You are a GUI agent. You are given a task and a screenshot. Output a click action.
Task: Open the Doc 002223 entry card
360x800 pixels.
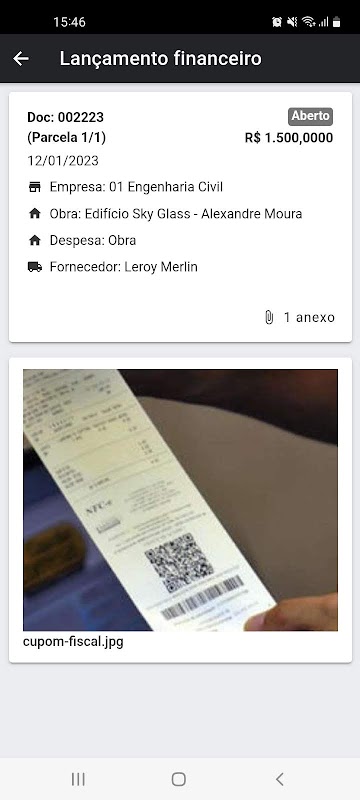180,217
